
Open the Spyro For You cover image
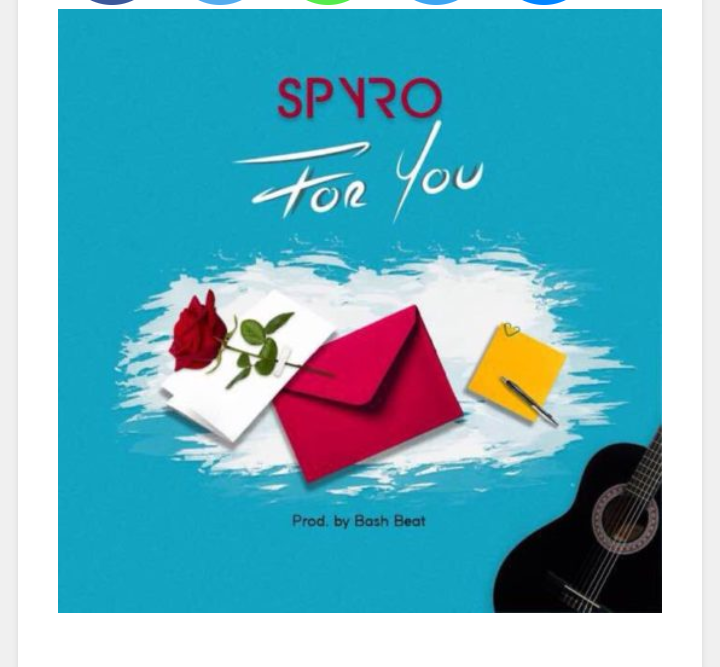[x=360, y=310]
